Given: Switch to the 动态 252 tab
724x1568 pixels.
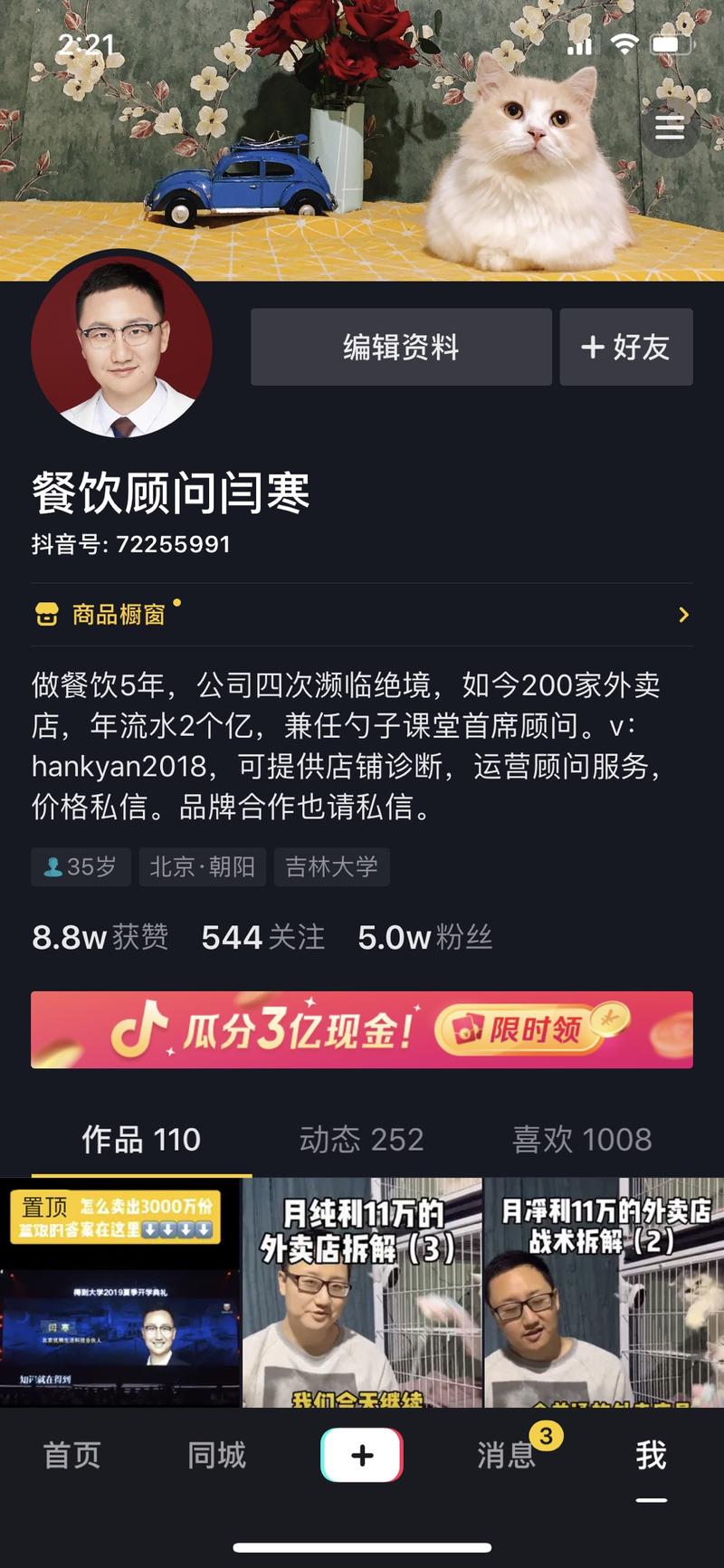Looking at the screenshot, I should pos(361,1139).
